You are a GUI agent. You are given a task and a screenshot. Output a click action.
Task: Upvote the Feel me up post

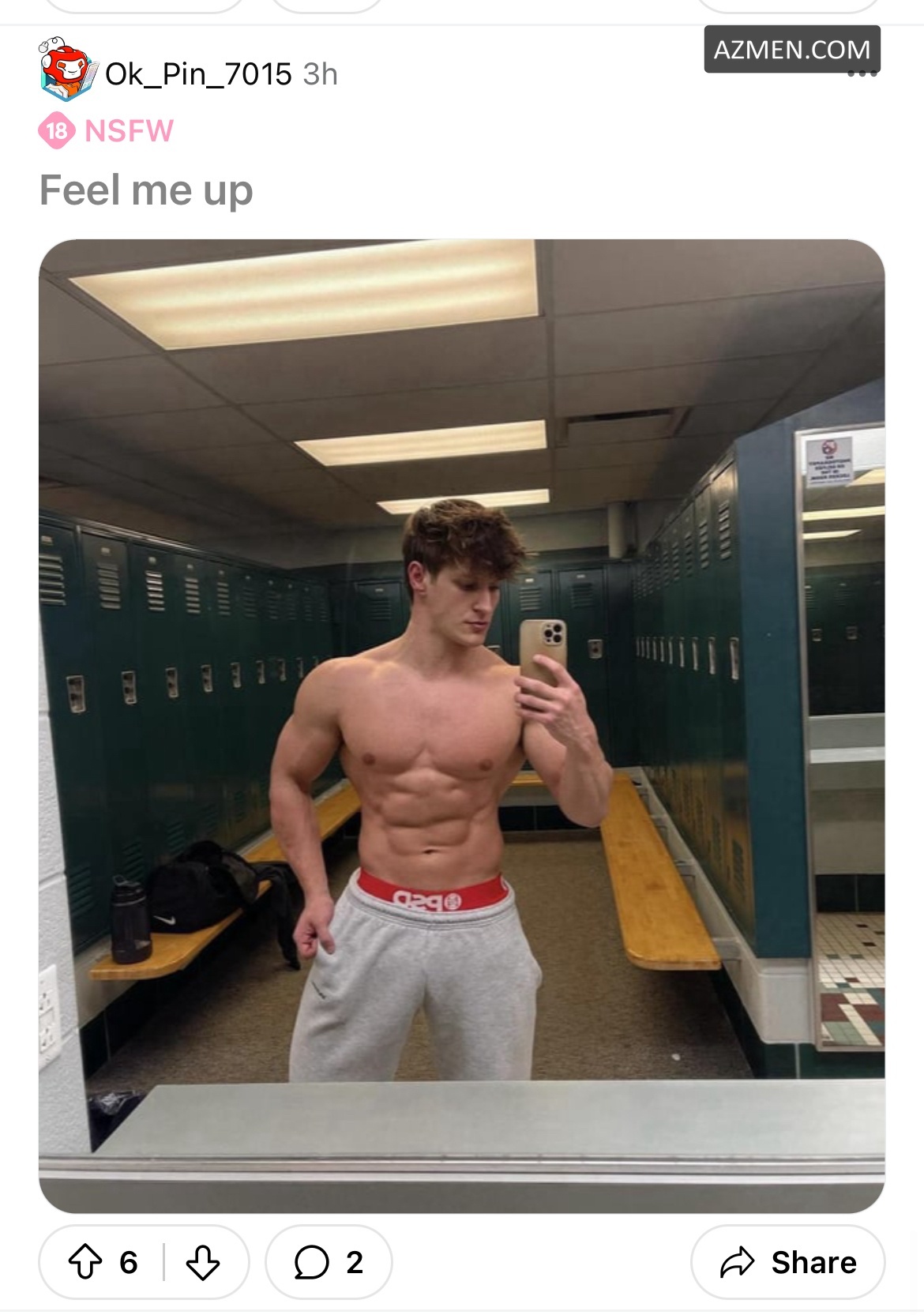[x=85, y=1261]
